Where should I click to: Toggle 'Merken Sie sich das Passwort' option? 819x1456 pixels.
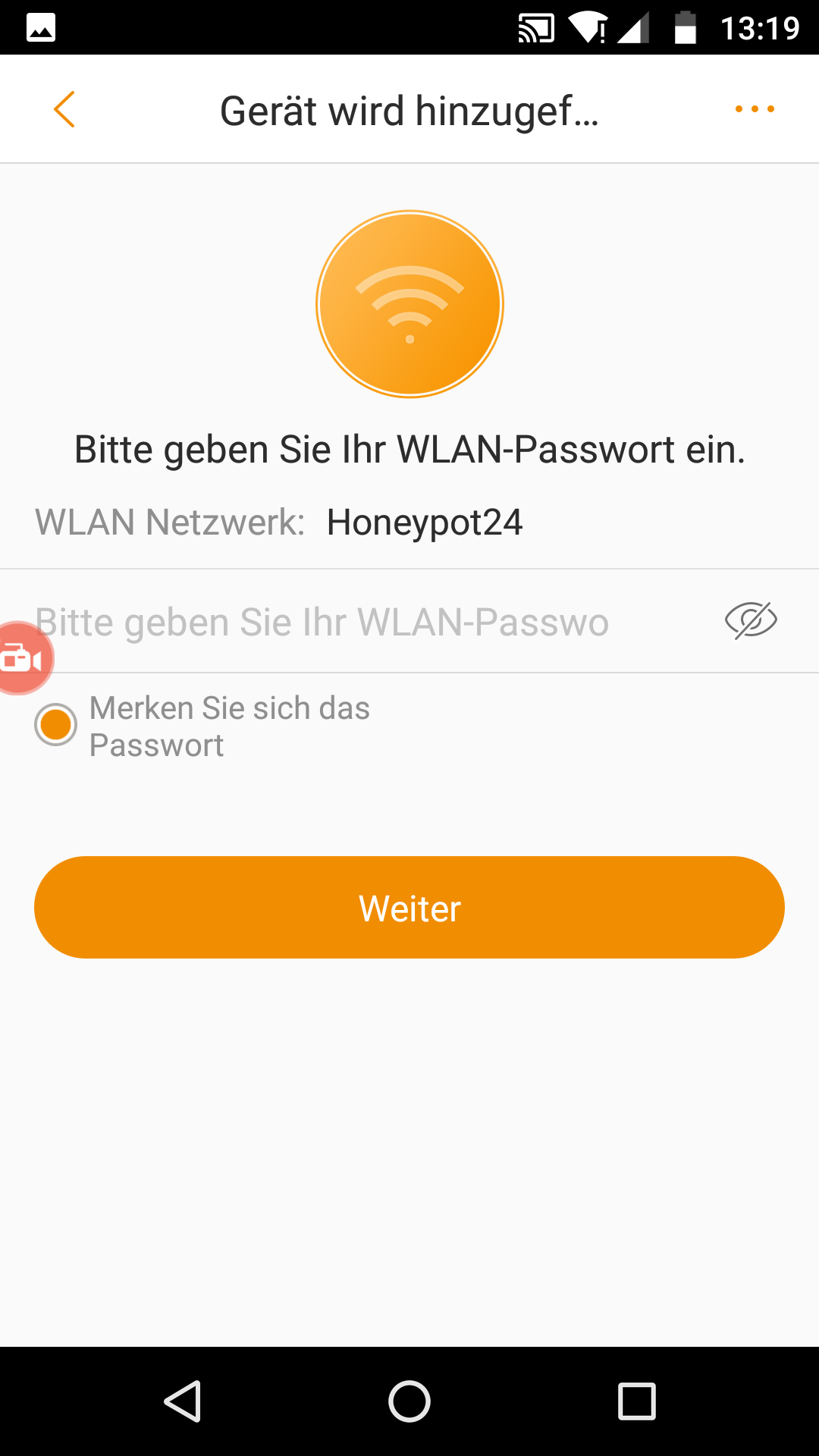(56, 725)
